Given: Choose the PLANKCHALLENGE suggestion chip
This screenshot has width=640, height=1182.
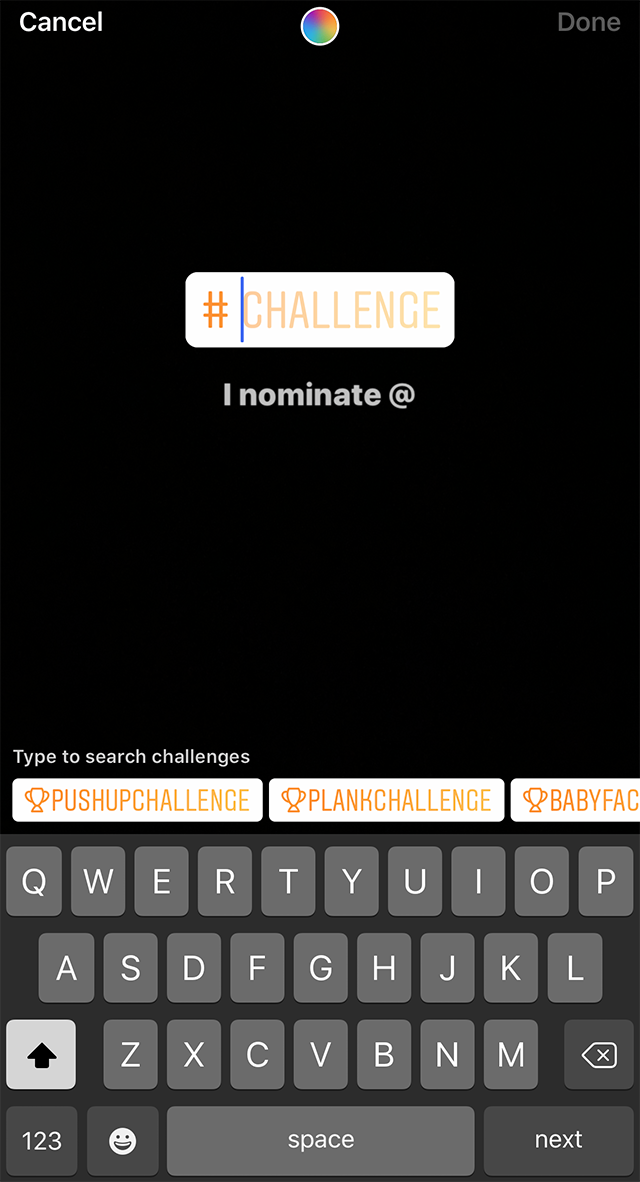Looking at the screenshot, I should point(386,800).
